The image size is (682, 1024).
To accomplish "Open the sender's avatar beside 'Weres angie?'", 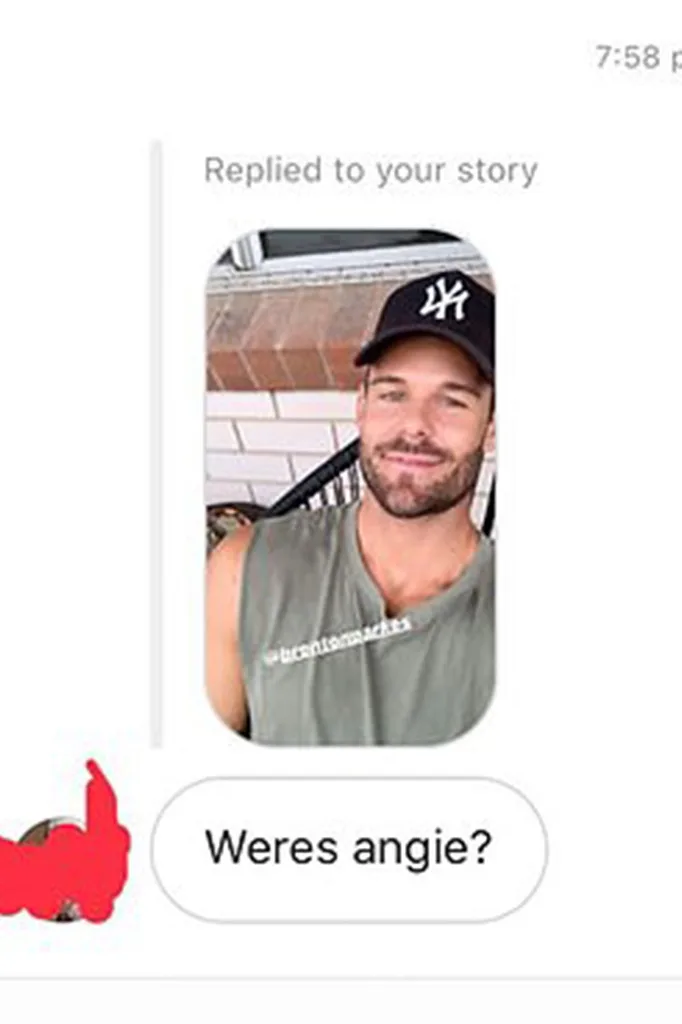I will coord(62,860).
